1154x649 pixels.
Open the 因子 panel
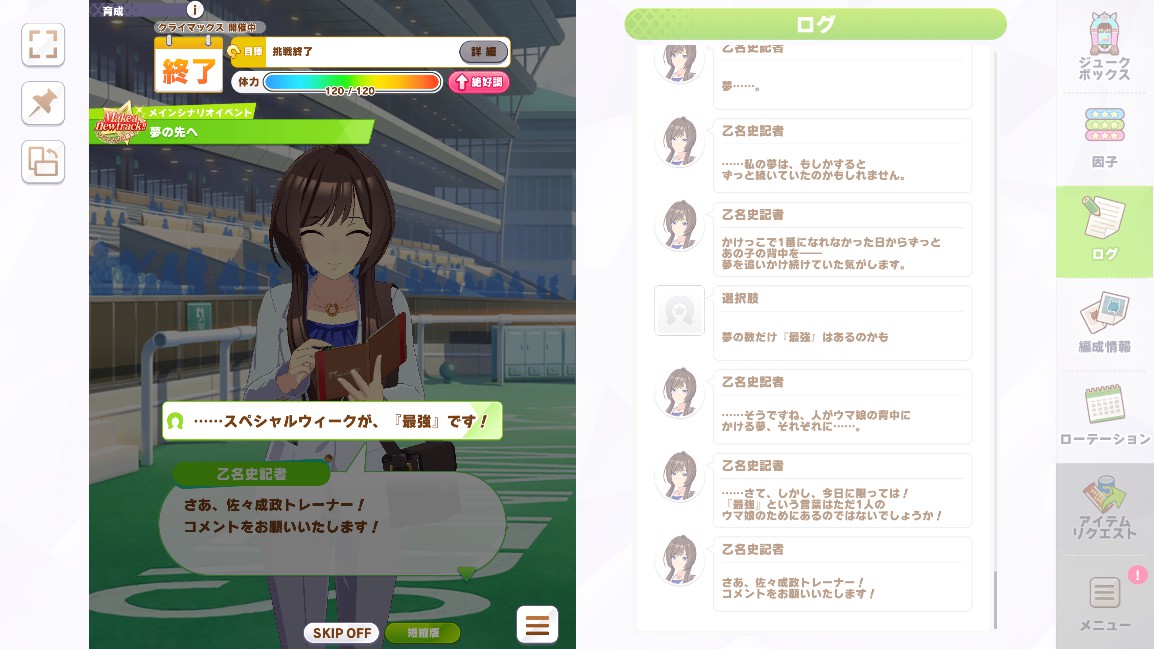[1104, 138]
